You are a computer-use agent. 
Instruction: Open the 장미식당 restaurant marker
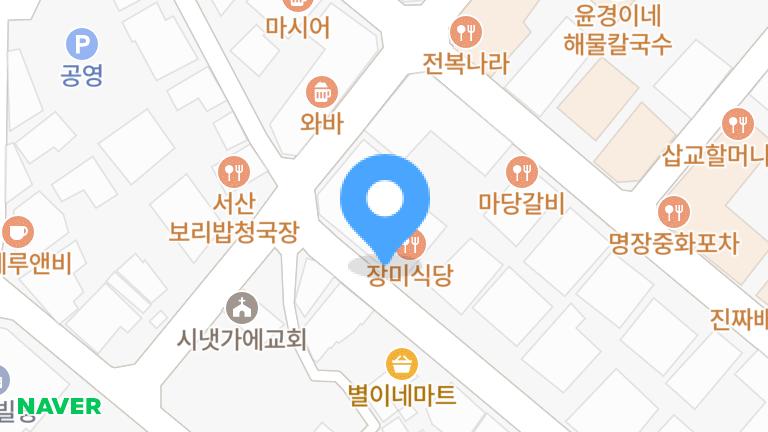click(413, 244)
